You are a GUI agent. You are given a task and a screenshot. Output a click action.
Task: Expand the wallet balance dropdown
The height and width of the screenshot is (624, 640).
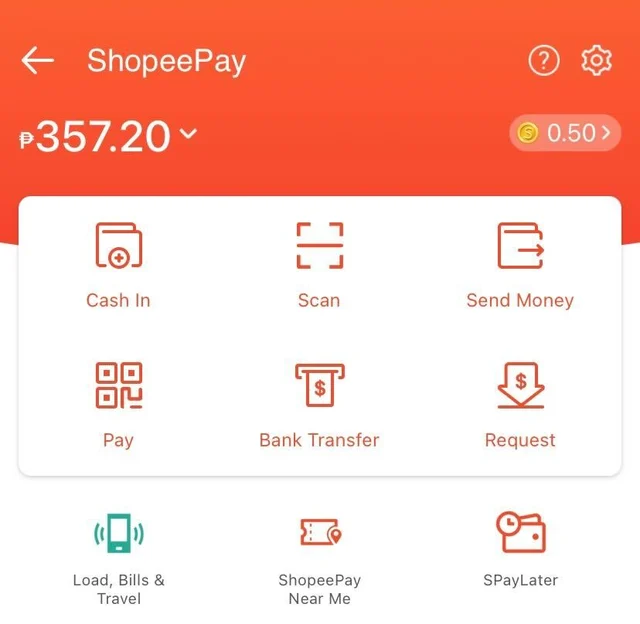pyautogui.click(x=188, y=134)
